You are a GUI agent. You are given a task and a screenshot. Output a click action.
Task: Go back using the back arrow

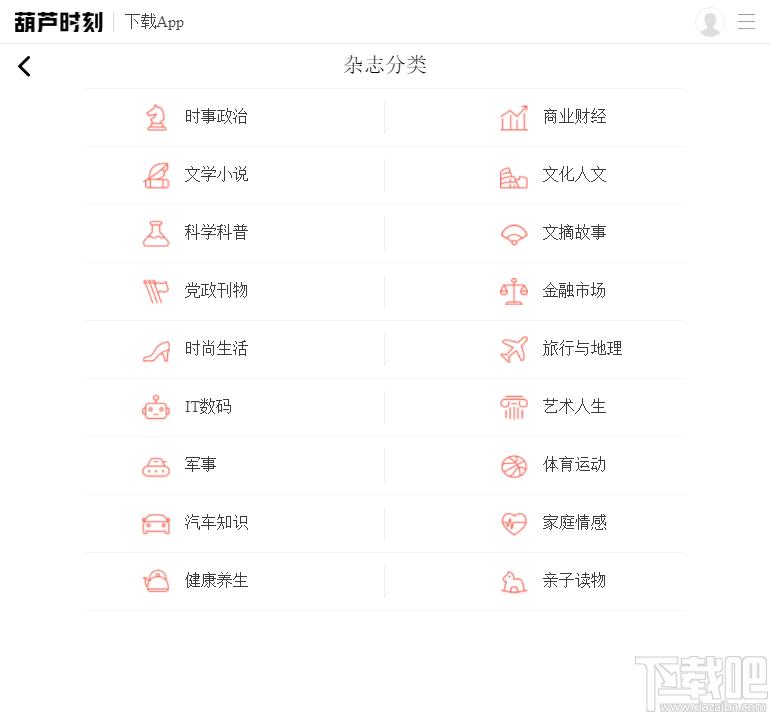coord(25,66)
